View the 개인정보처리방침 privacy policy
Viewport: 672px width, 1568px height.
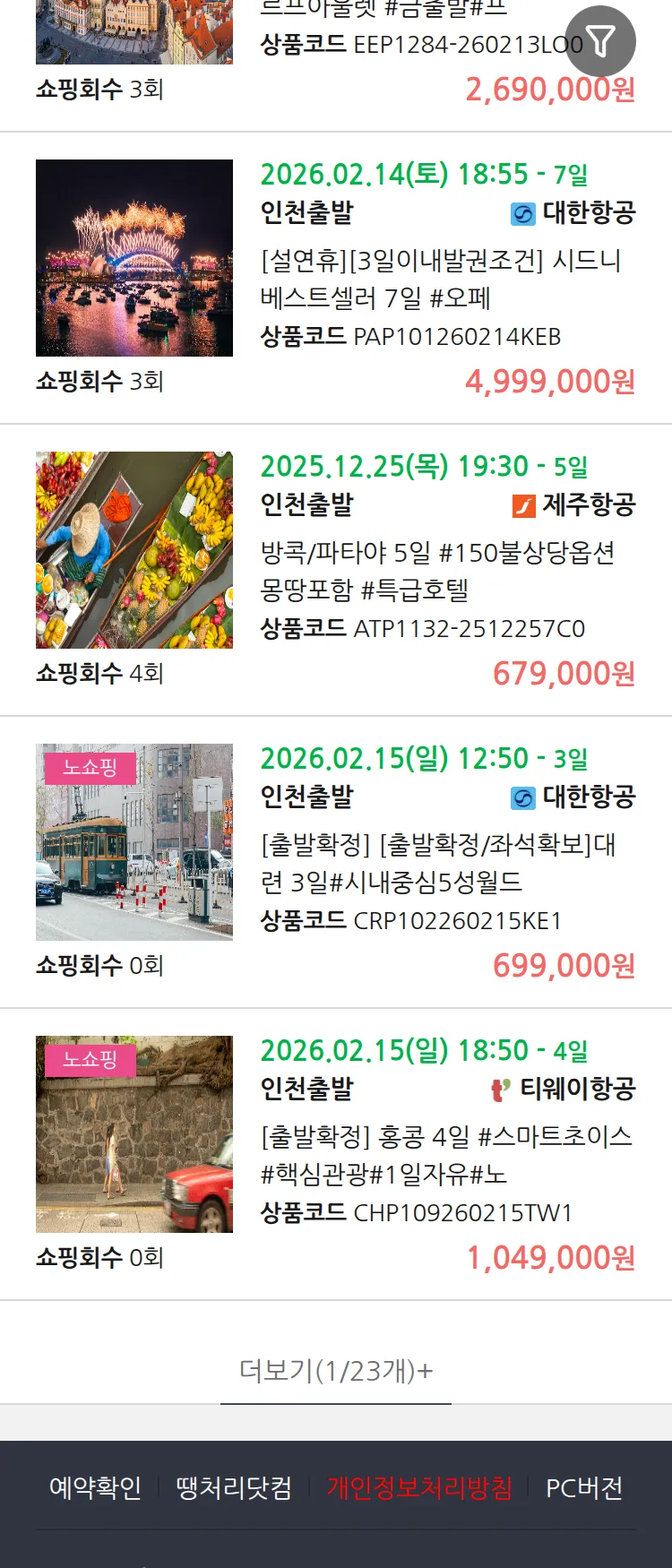(419, 1488)
